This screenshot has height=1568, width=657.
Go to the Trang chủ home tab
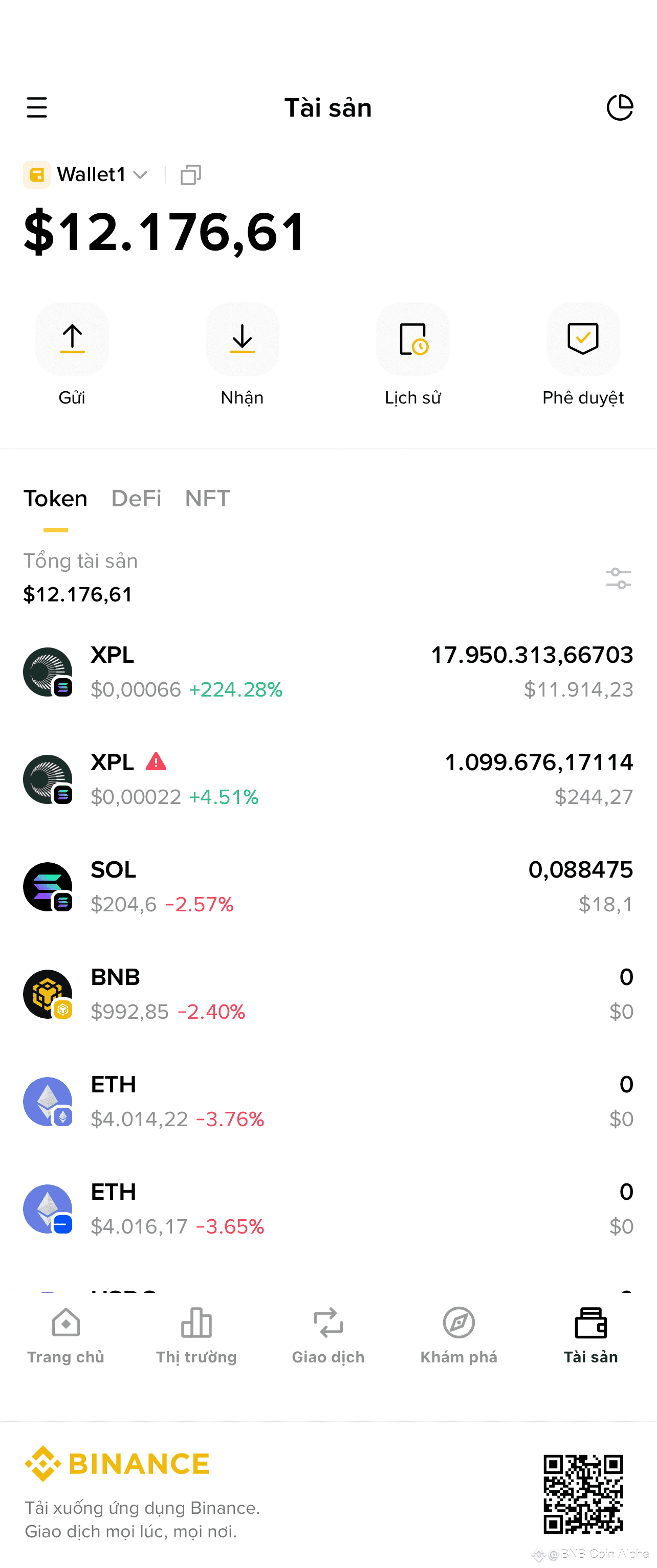[x=66, y=1335]
